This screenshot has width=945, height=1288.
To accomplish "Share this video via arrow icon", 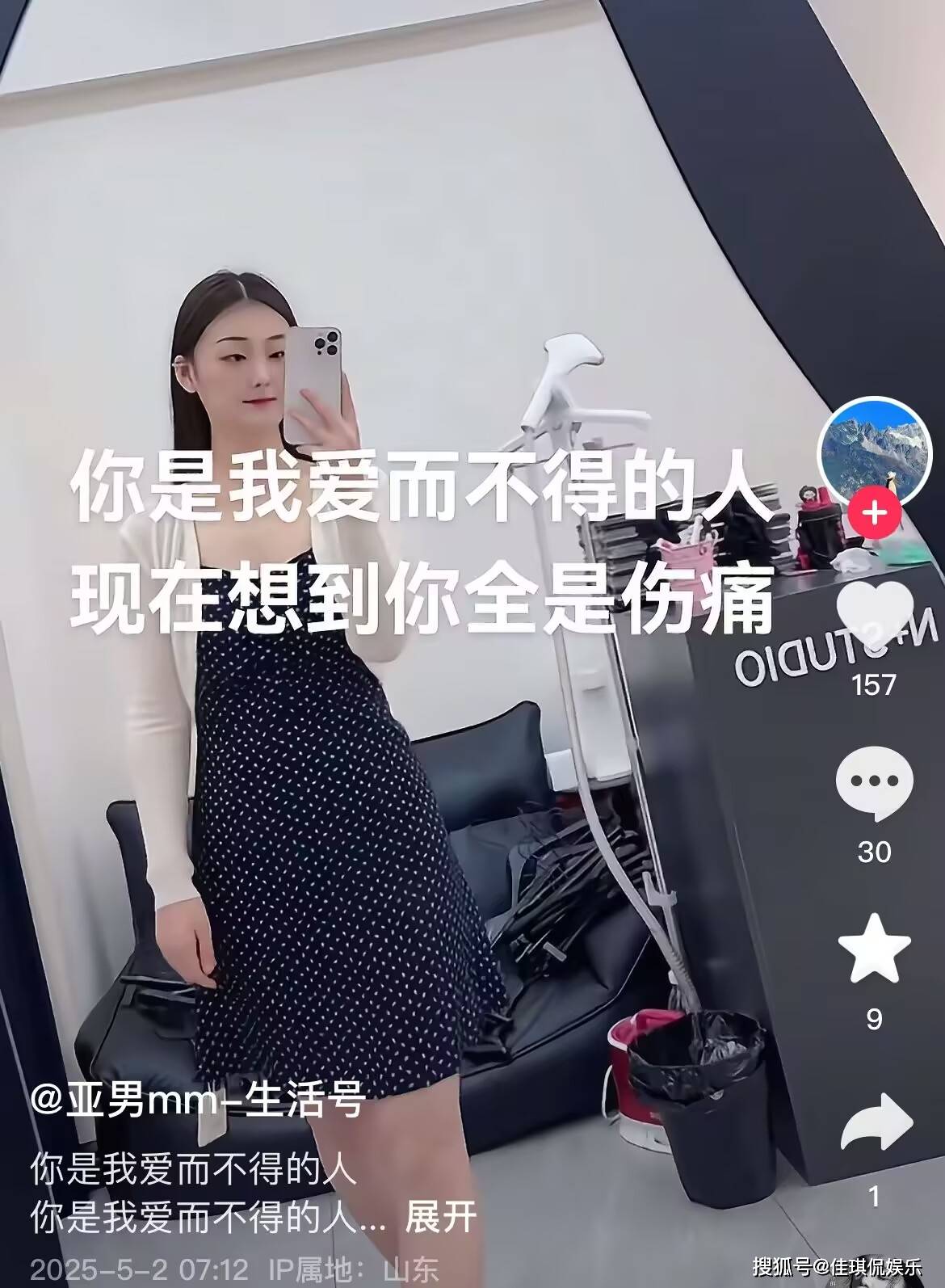I will point(876,1122).
